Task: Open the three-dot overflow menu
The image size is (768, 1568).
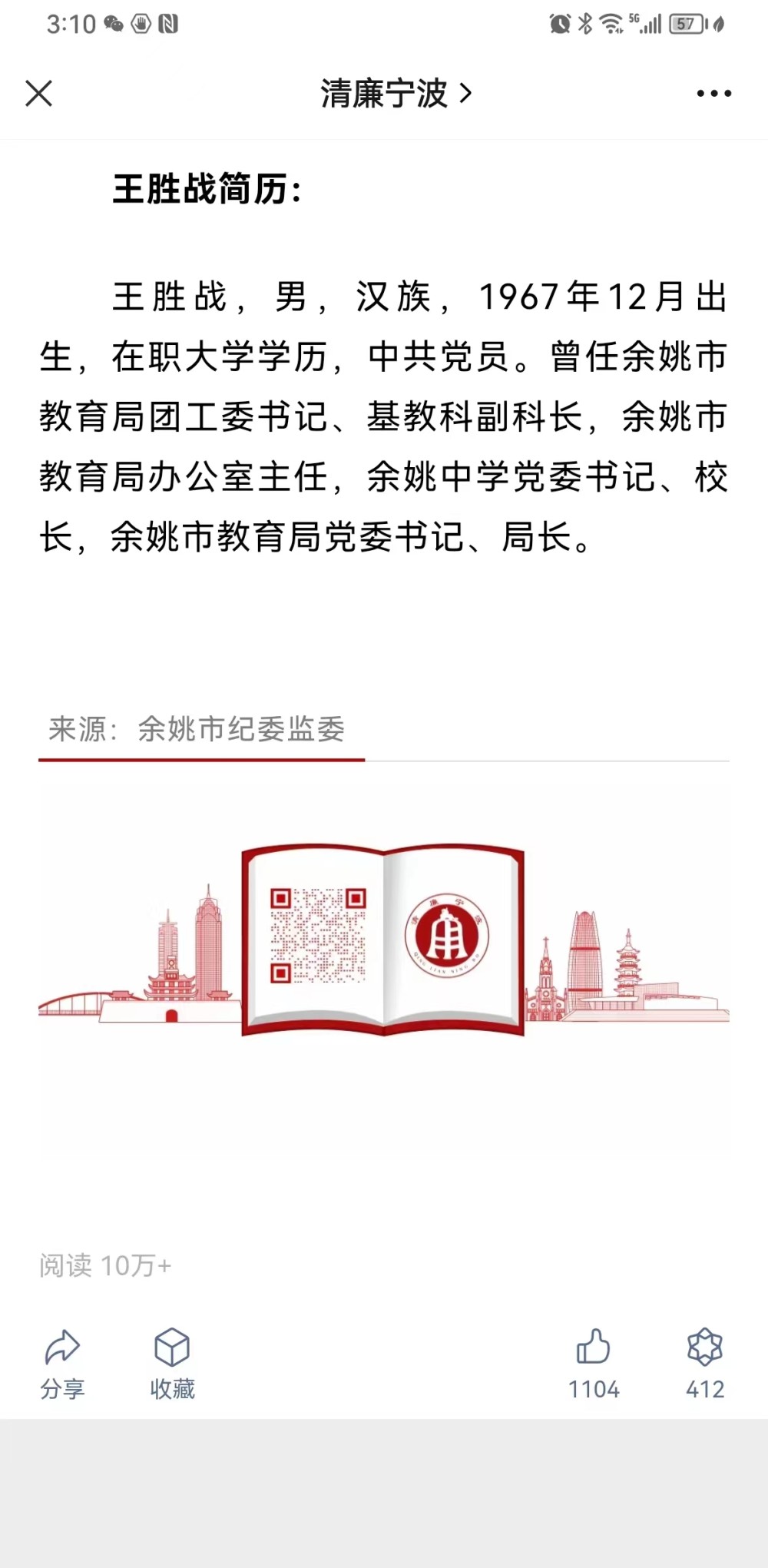Action: (713, 94)
